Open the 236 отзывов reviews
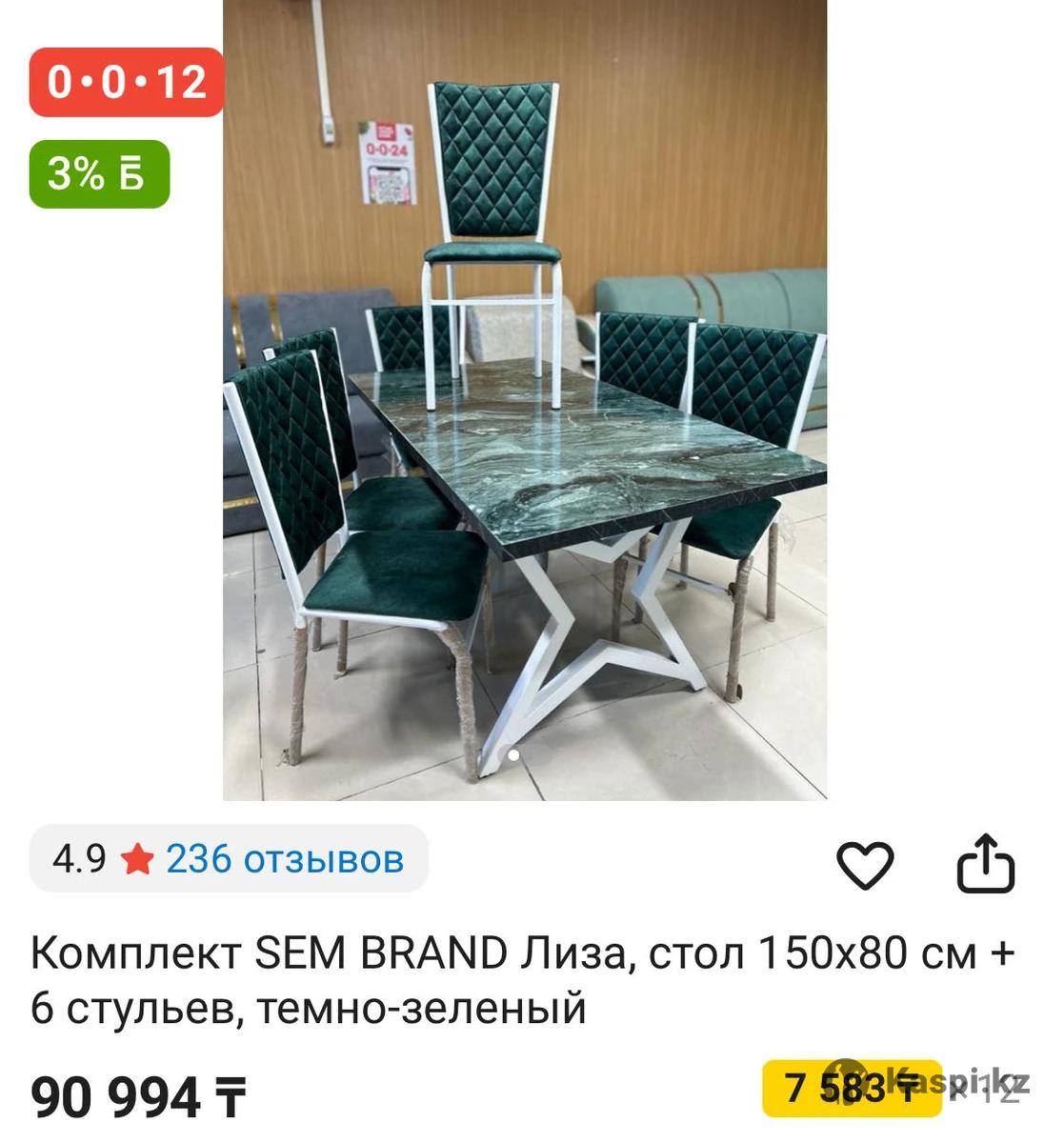 pyautogui.click(x=285, y=859)
